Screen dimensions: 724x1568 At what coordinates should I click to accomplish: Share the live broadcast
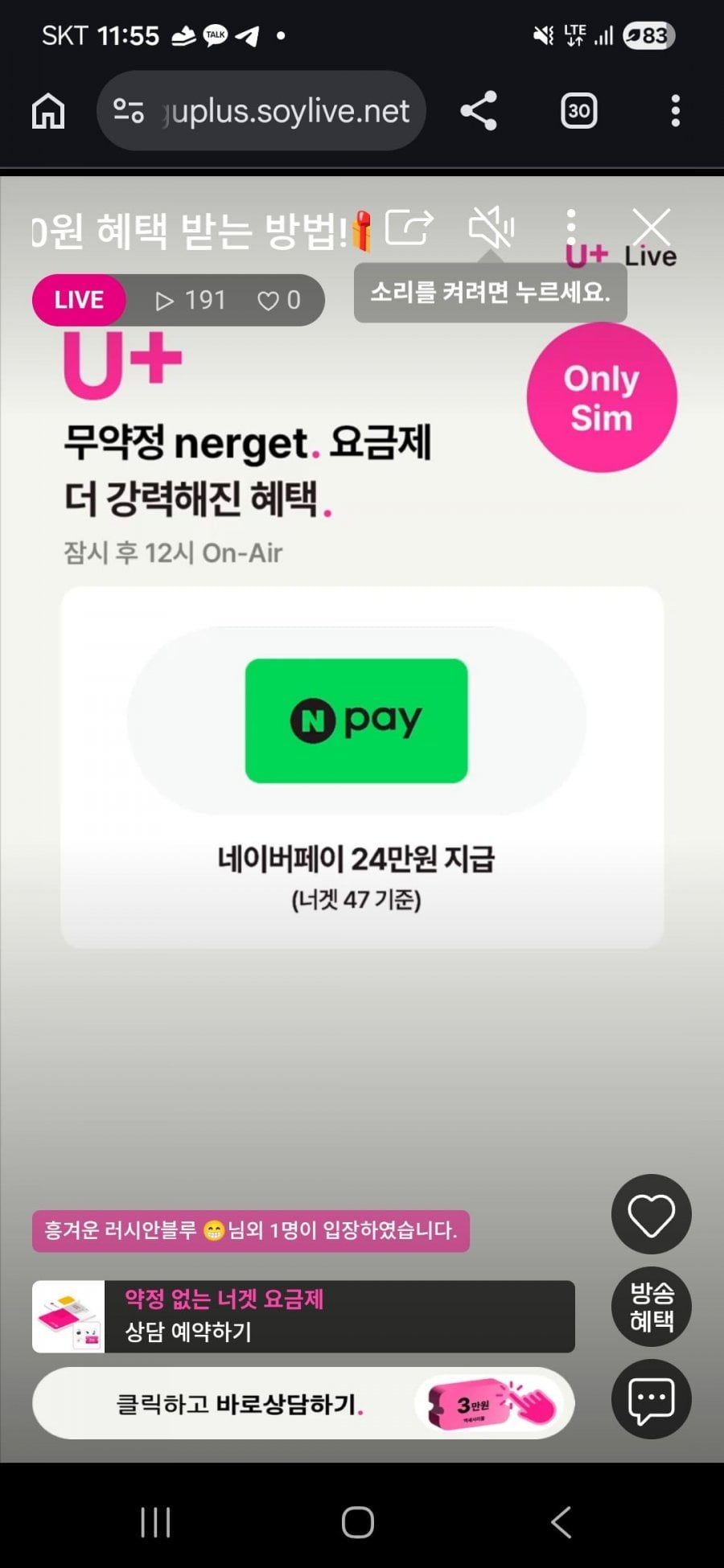(x=409, y=228)
